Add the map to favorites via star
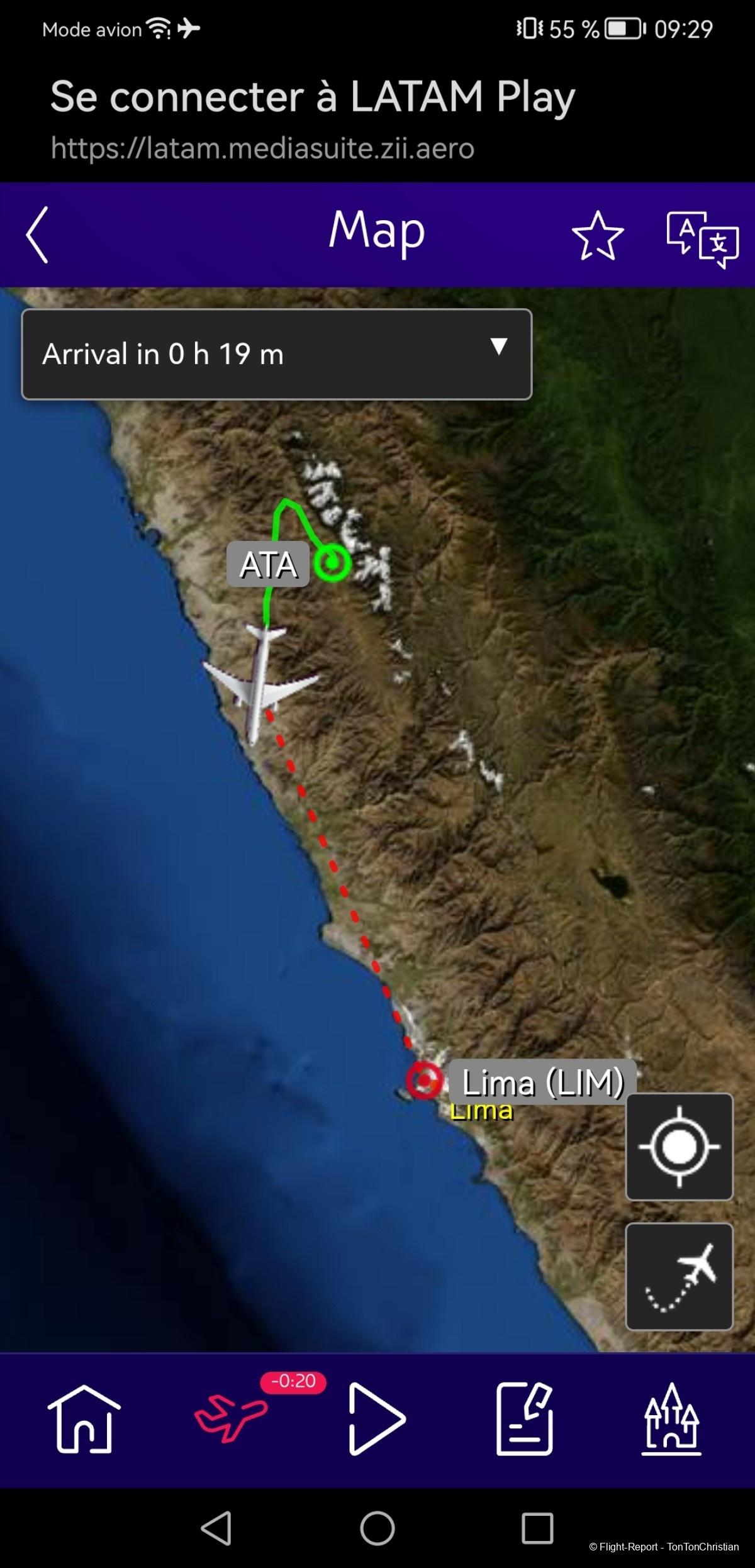 (x=597, y=236)
